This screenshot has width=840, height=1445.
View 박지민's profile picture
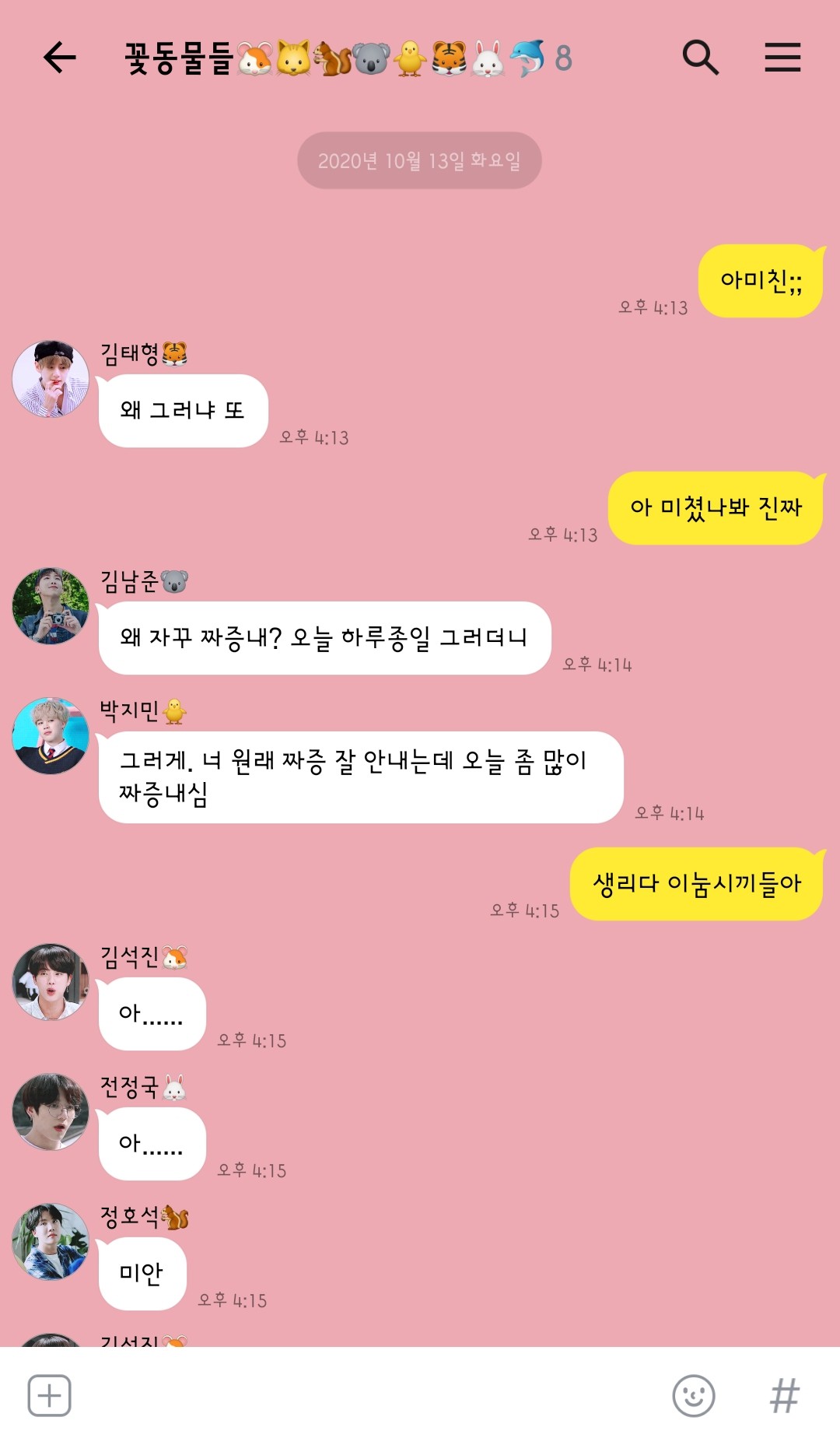[x=51, y=736]
